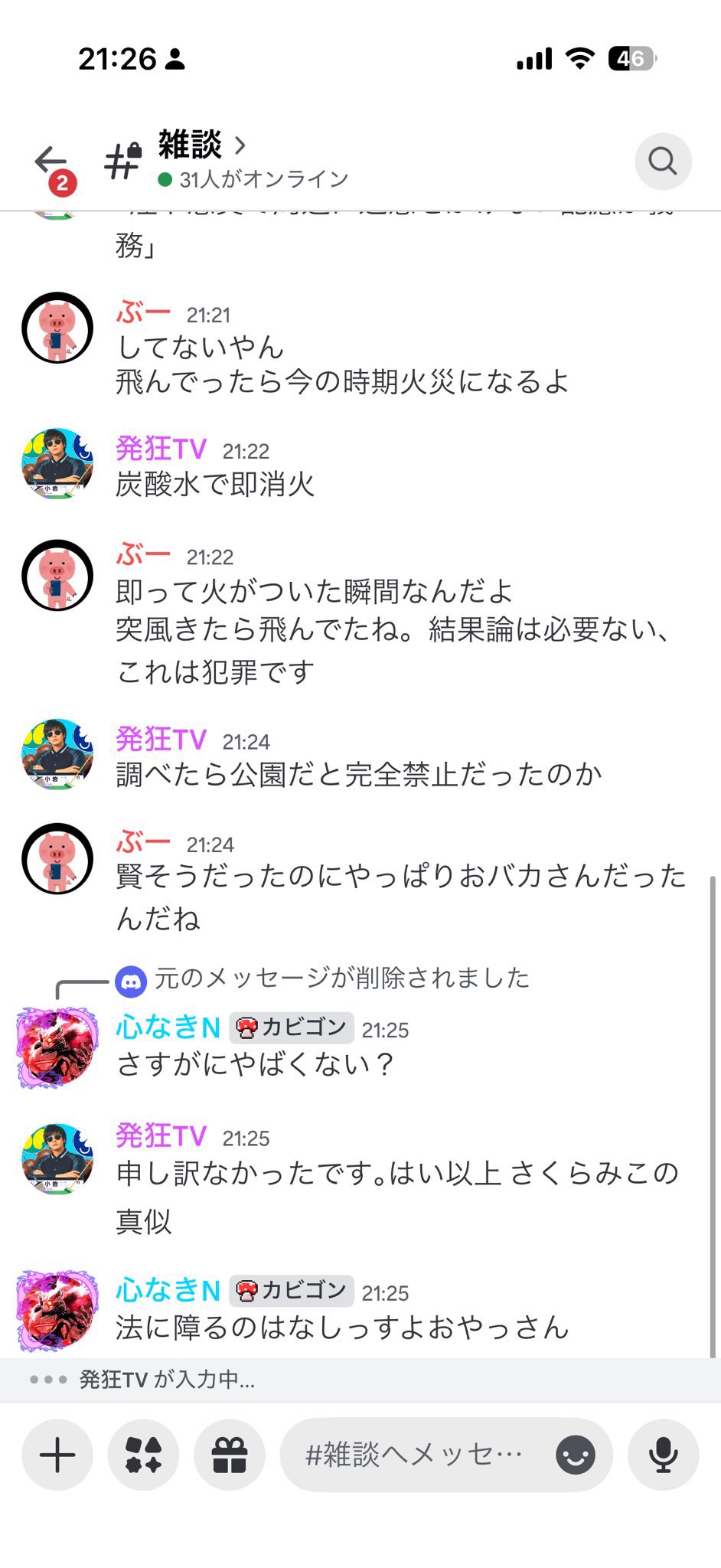
Task: Tap 心なきN's name on the 法に障る message
Action: [168, 1291]
